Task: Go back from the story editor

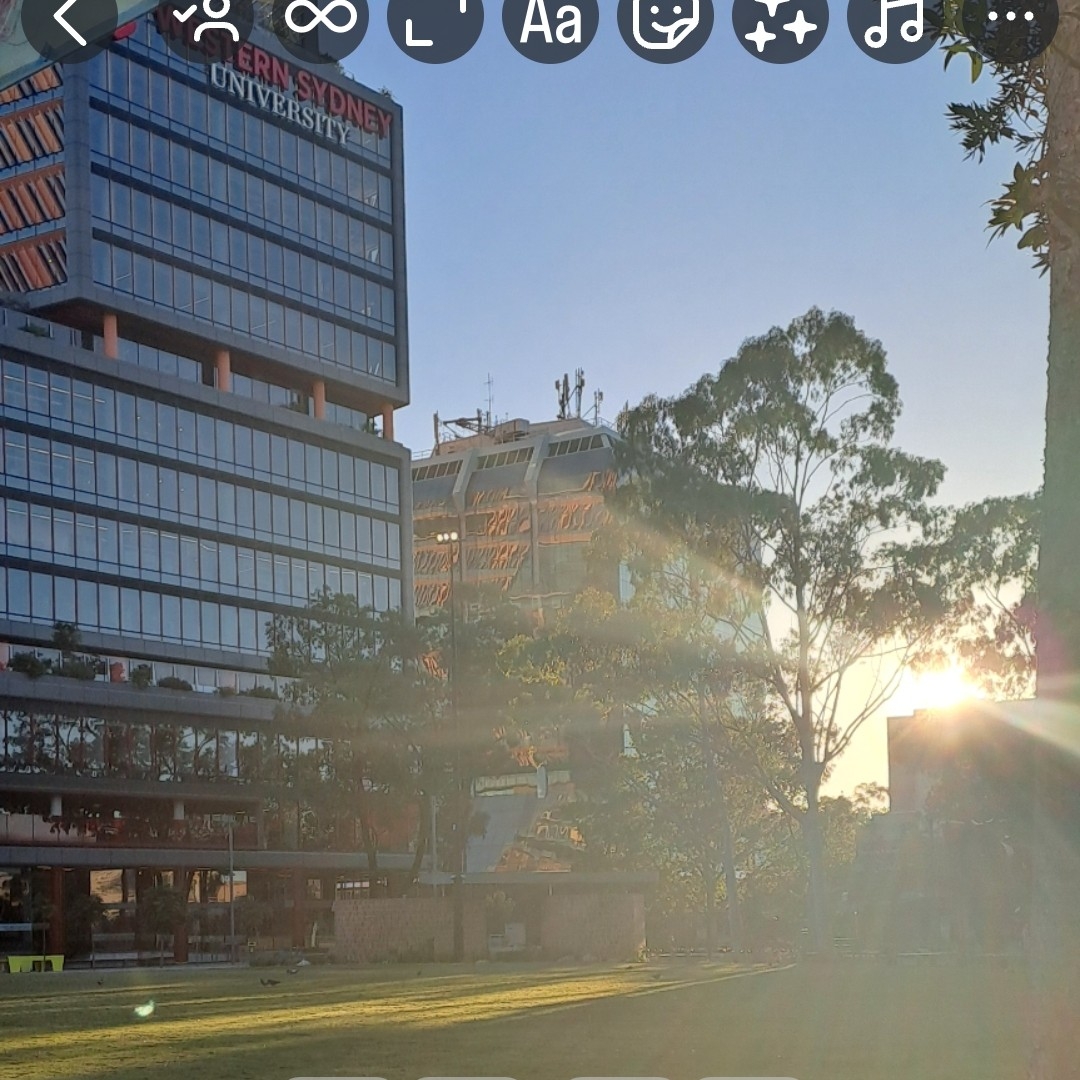Action: coord(68,20)
